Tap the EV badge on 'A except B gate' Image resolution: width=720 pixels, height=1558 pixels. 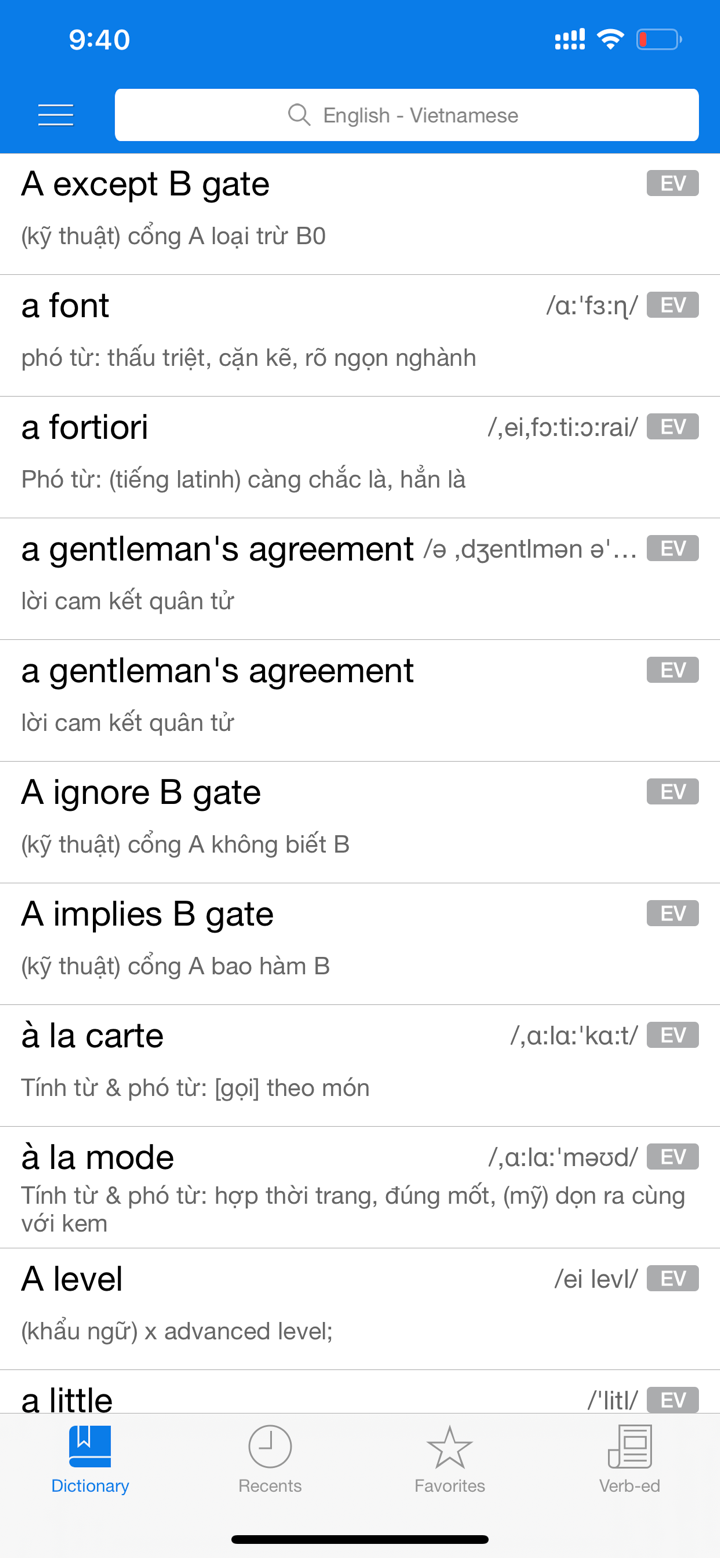click(672, 183)
